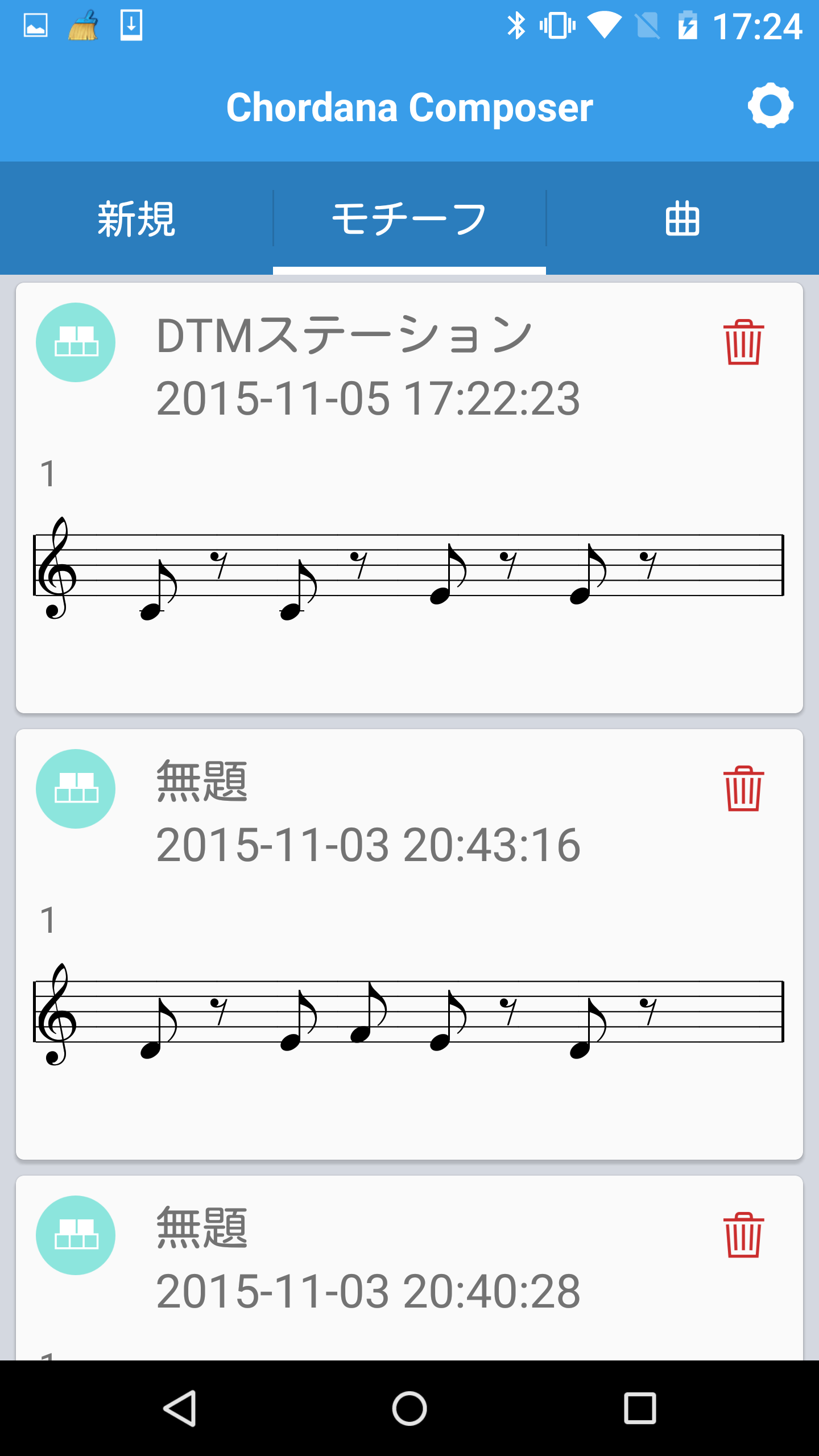The height and width of the screenshot is (1456, 819).
Task: Tap the system back button
Action: click(x=180, y=1408)
